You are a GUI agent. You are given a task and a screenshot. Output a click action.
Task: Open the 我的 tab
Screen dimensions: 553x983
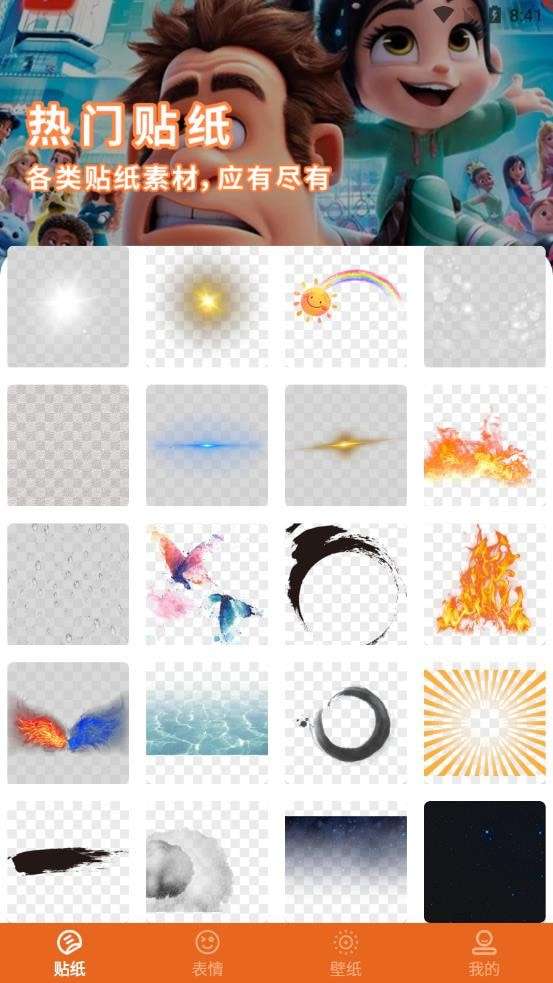[483, 953]
